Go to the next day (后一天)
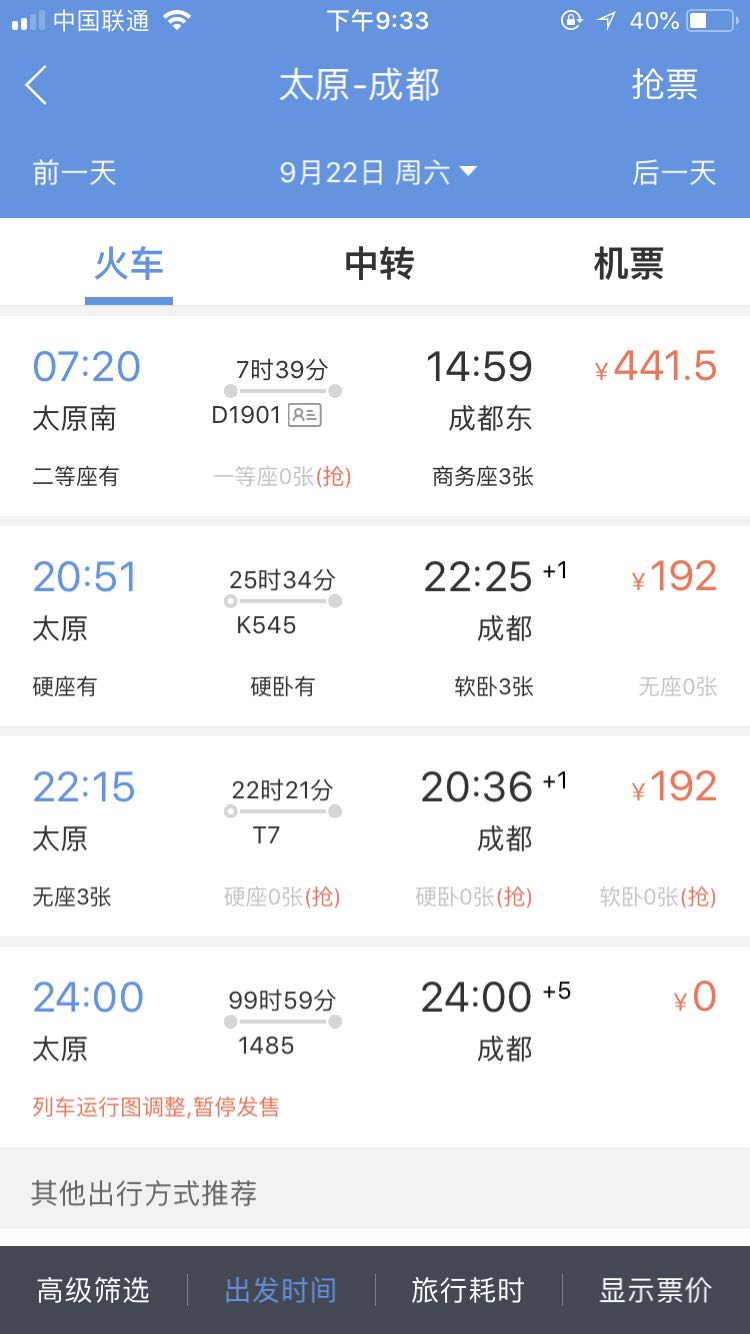 [x=675, y=172]
